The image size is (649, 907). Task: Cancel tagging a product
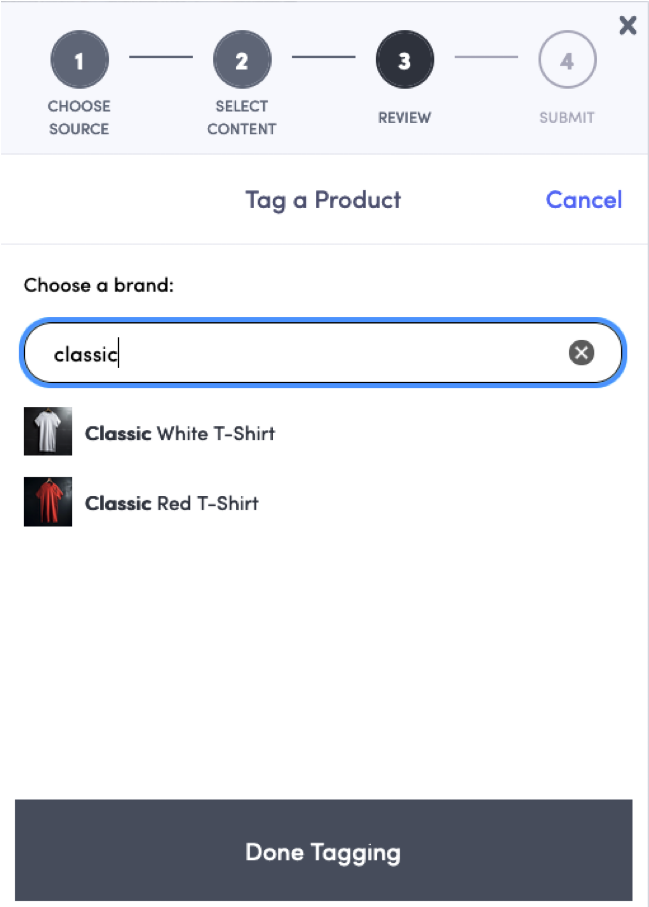click(x=584, y=199)
